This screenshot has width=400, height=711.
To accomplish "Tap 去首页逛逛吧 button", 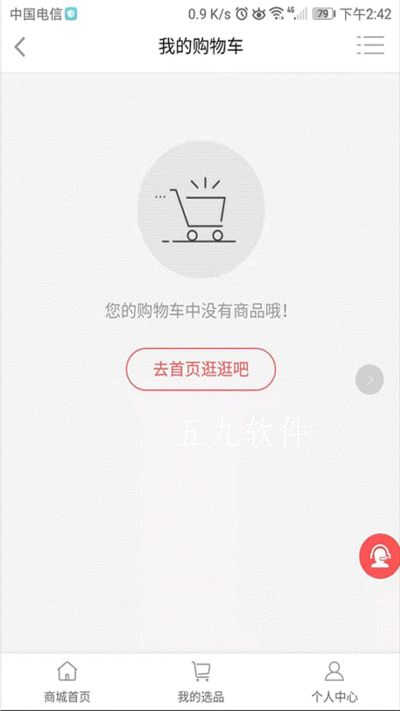I will [200, 370].
